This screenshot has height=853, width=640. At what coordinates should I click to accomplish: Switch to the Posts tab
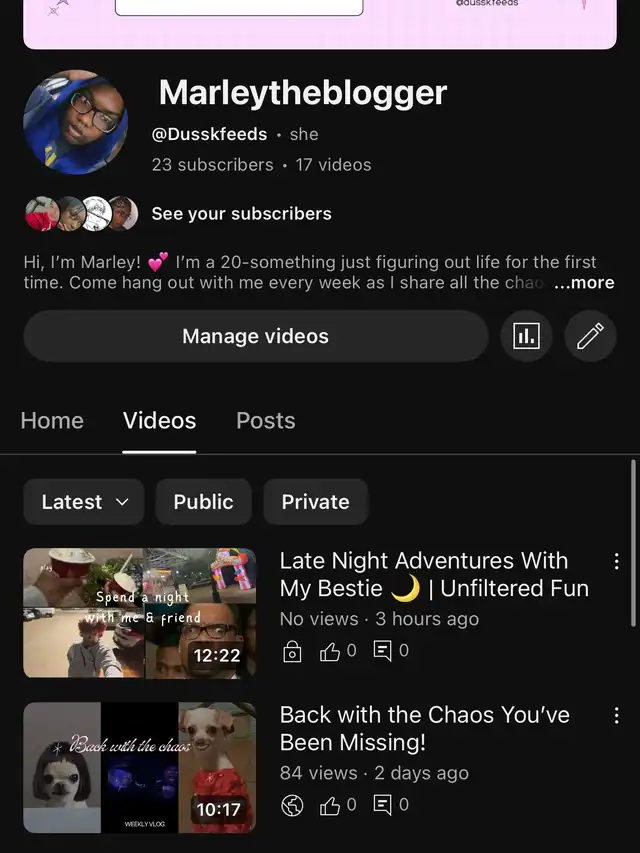[x=265, y=421]
